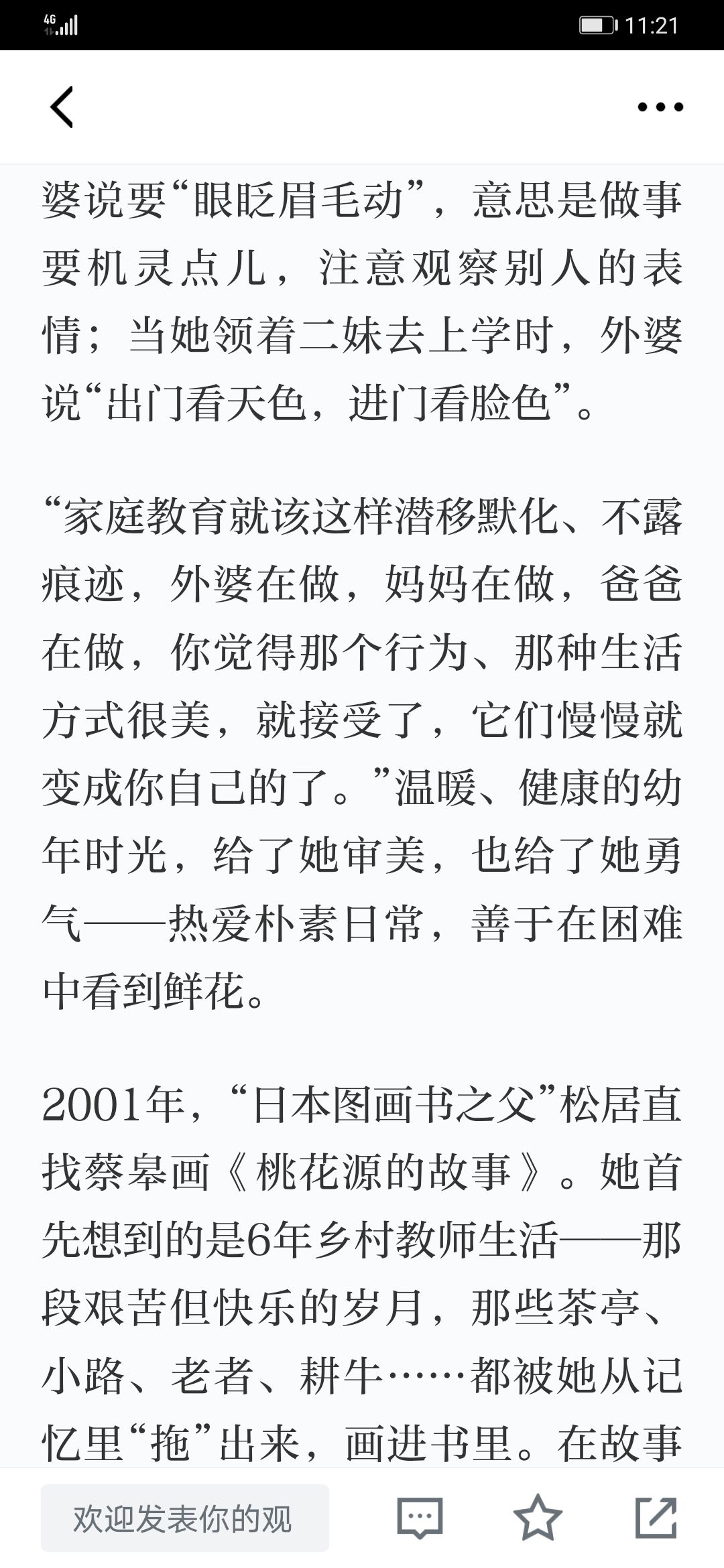Share the article
Viewport: 724px width, 1568px height.
pos(656,1517)
